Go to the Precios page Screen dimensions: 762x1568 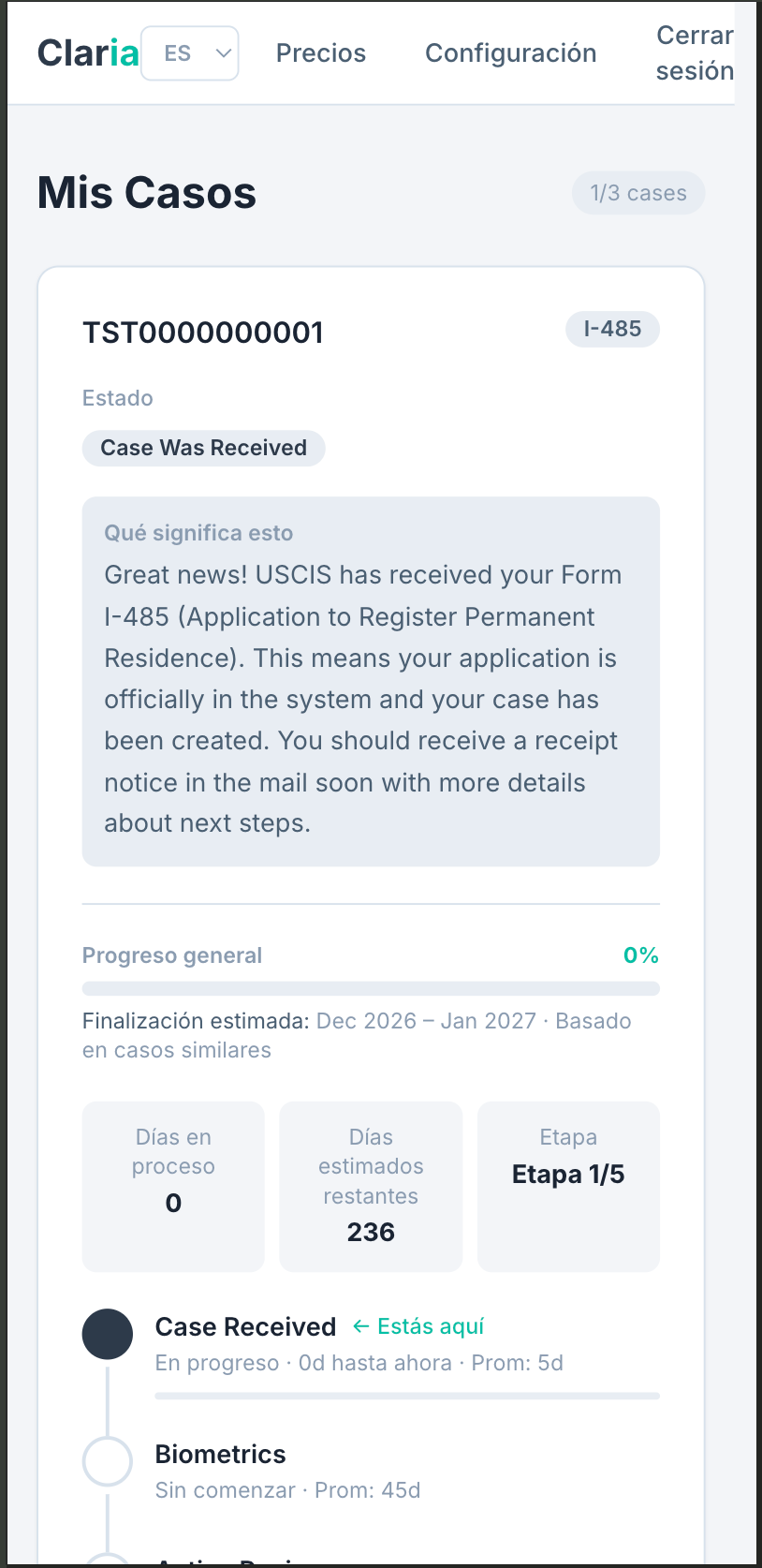320,53
